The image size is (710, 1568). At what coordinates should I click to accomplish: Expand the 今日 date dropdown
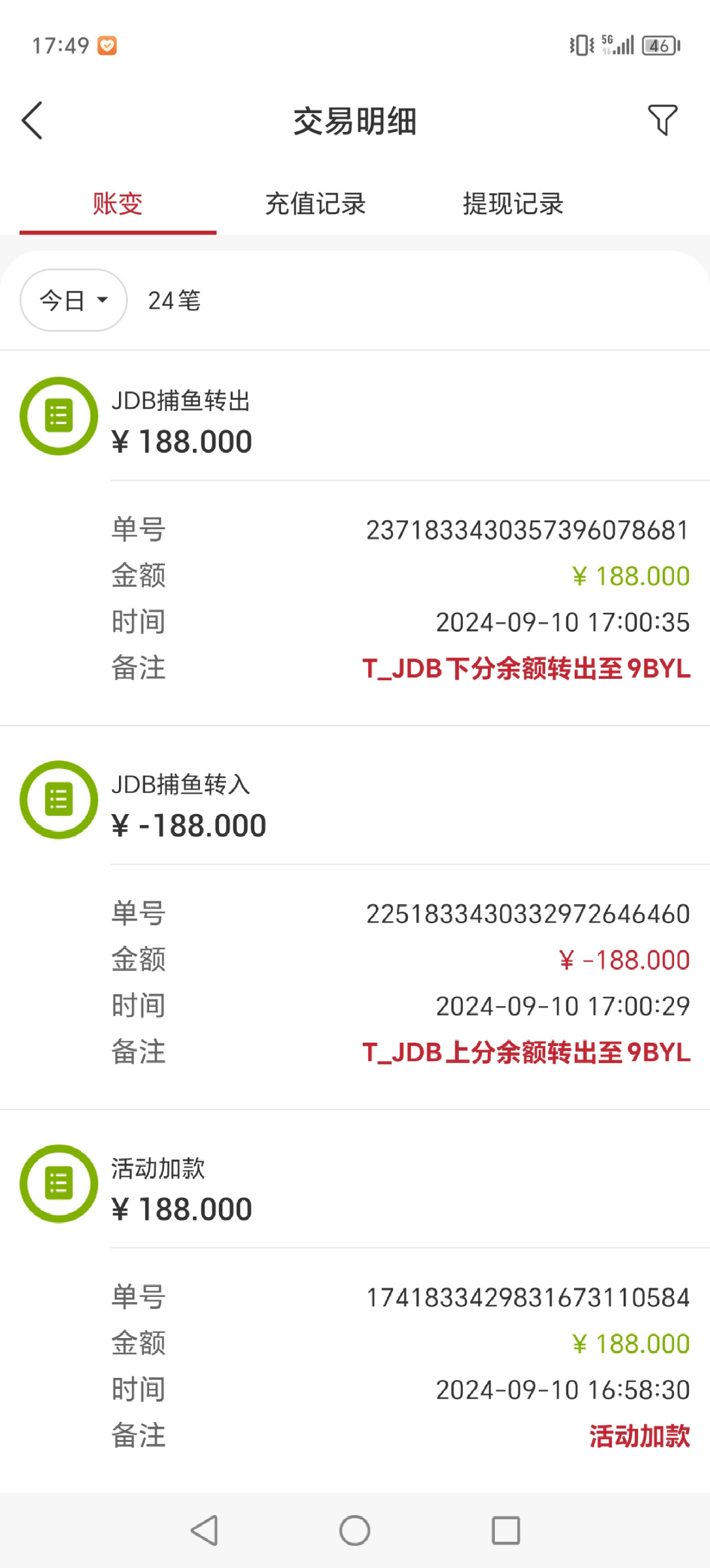73,301
